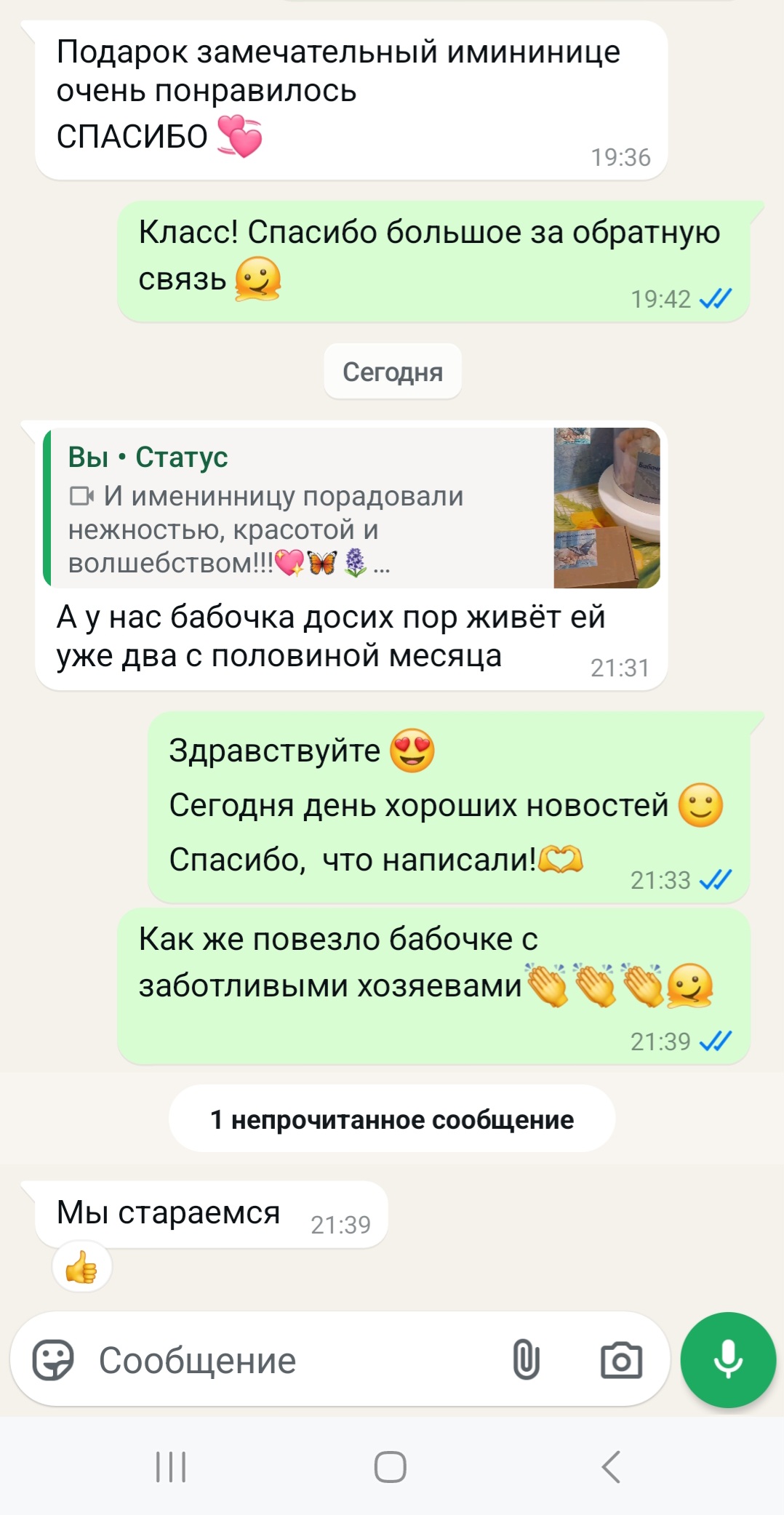Open the camera to take a photo
784x1515 pixels.
click(621, 1359)
